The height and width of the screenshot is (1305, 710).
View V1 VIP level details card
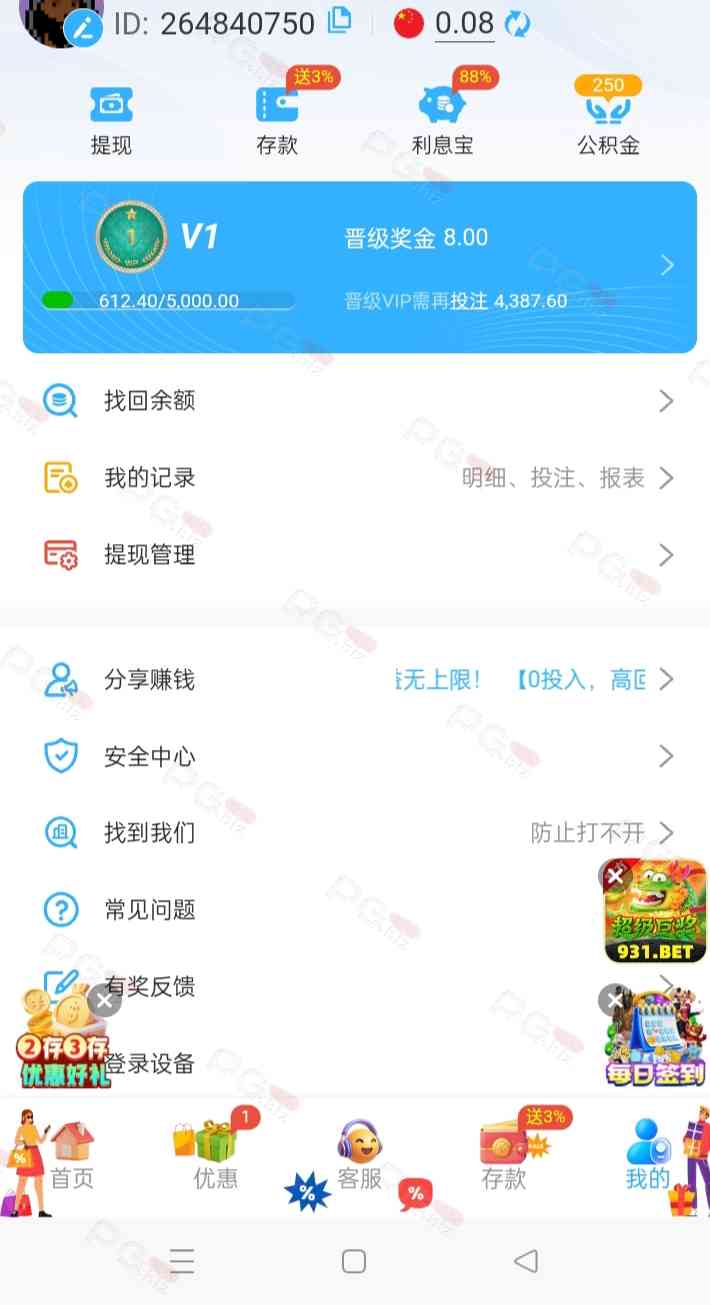[x=359, y=266]
